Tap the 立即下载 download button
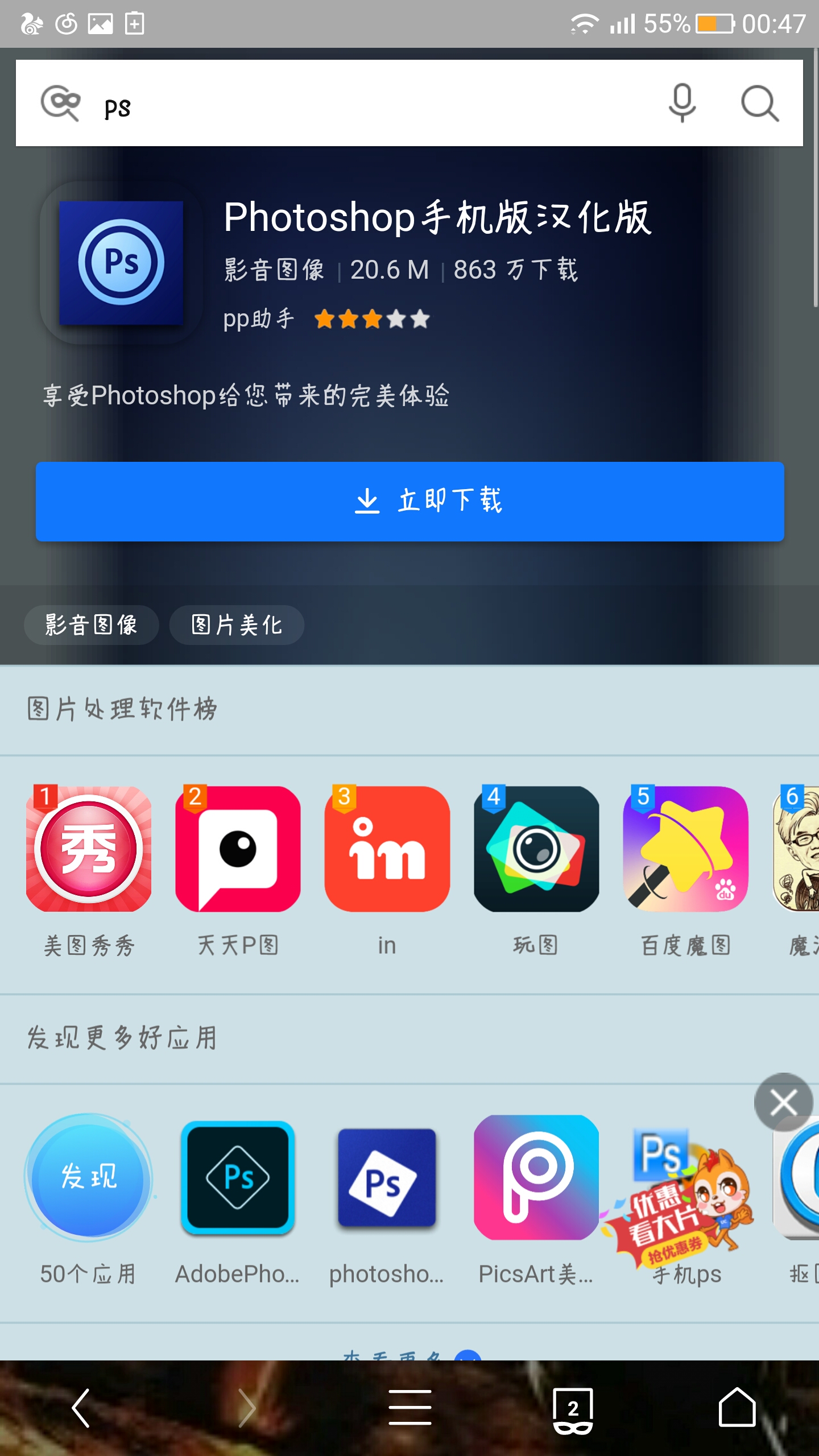Image resolution: width=819 pixels, height=1456 pixels. point(409,501)
